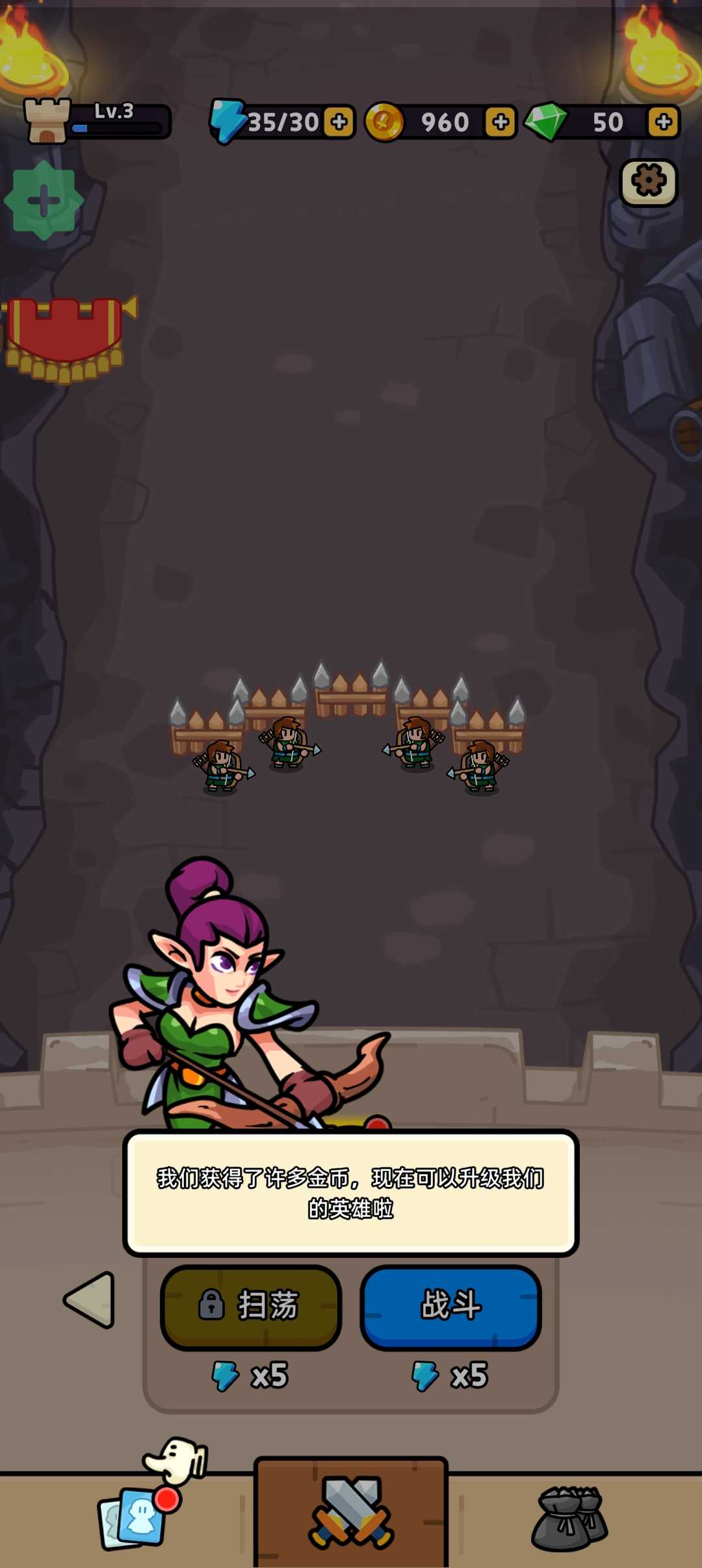Switch to crossed swords battle tab
The height and width of the screenshot is (1568, 702).
pyautogui.click(x=351, y=1513)
